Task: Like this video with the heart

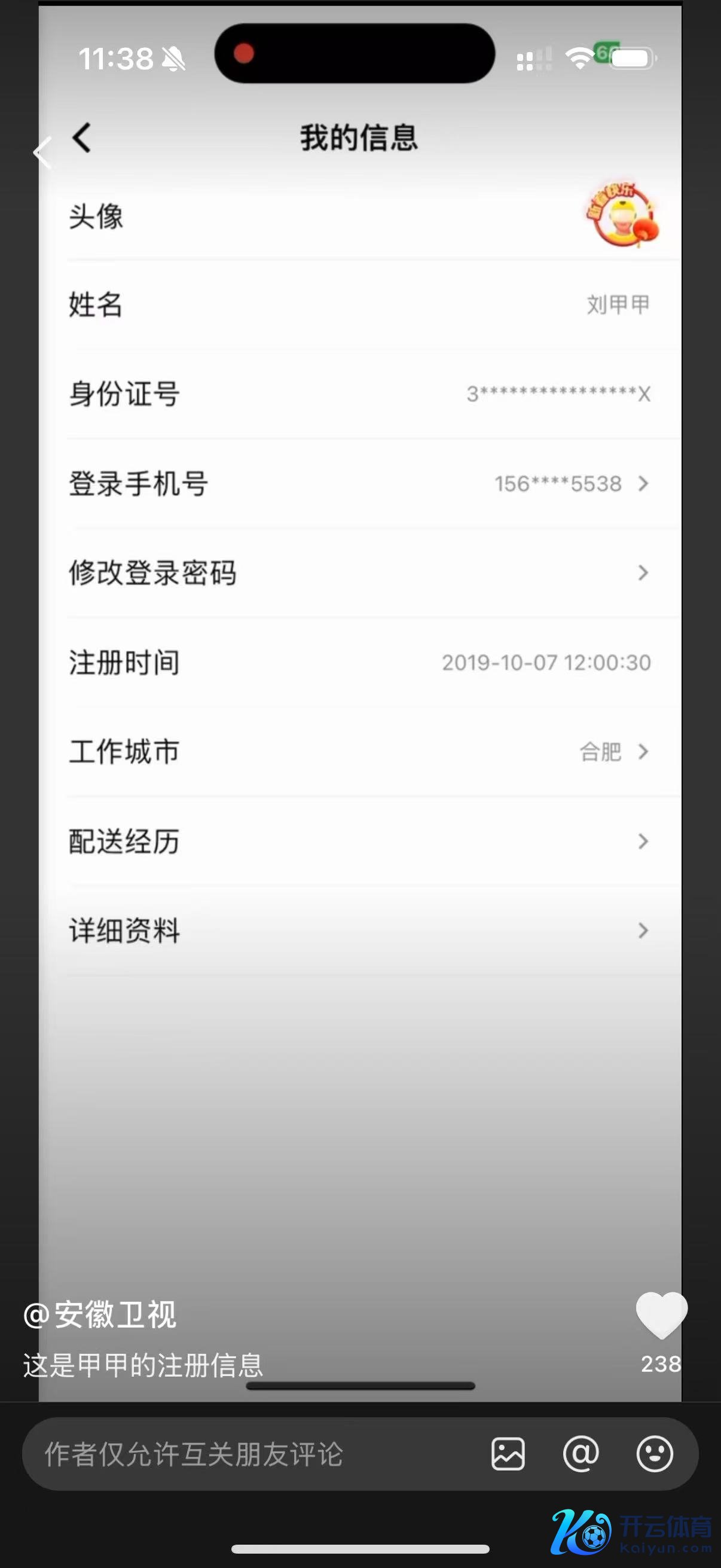Action: click(x=661, y=1316)
